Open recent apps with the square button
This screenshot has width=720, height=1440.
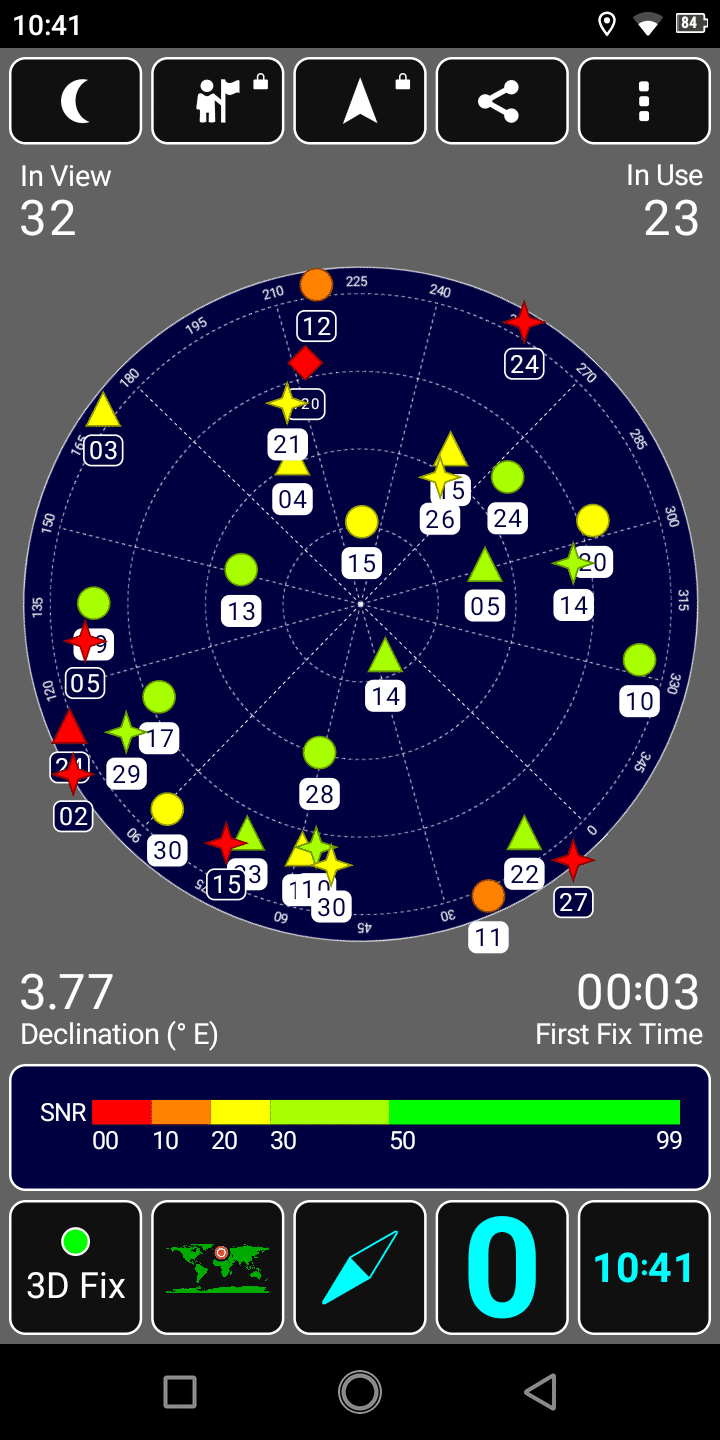tap(180, 1391)
